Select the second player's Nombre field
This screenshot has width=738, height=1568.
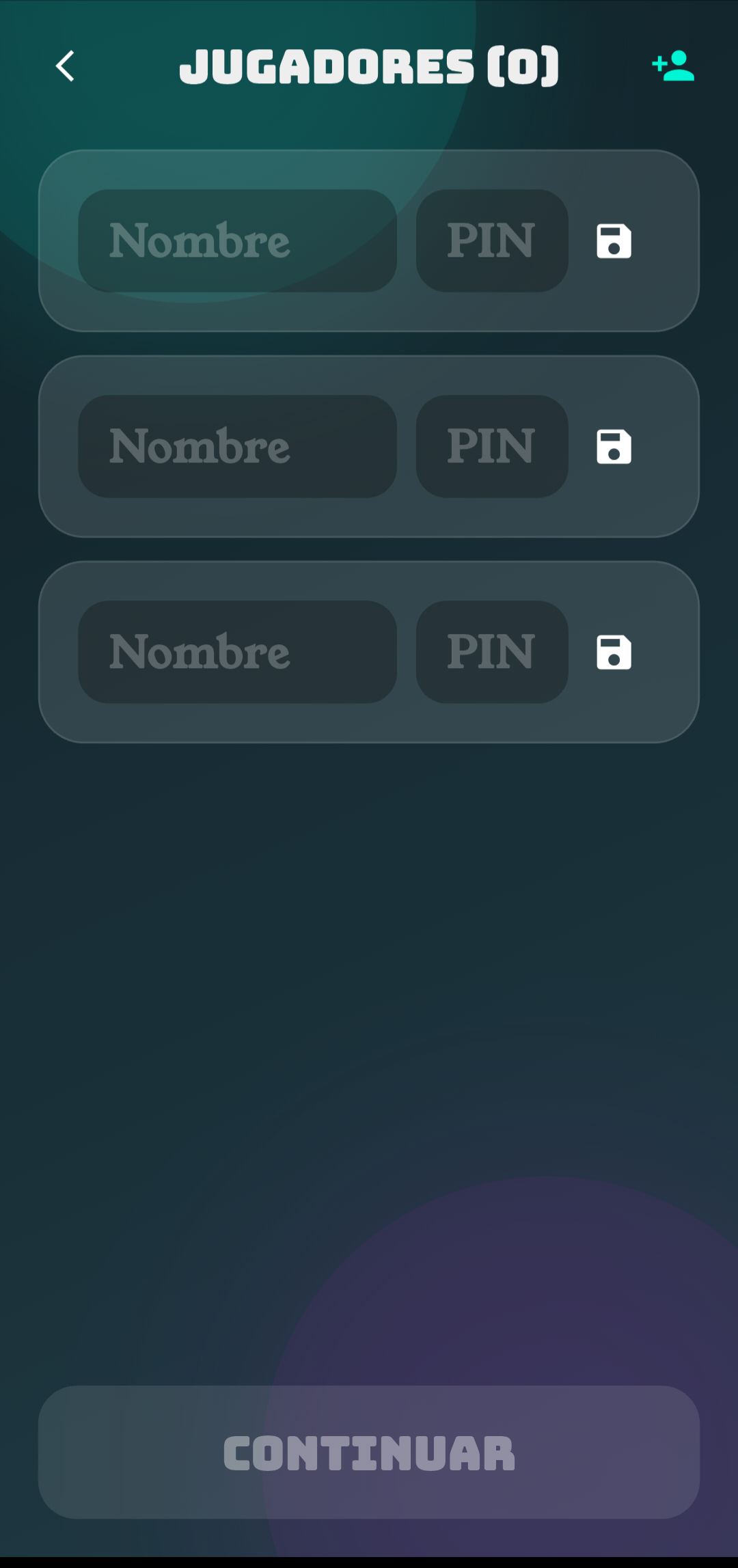pos(237,446)
